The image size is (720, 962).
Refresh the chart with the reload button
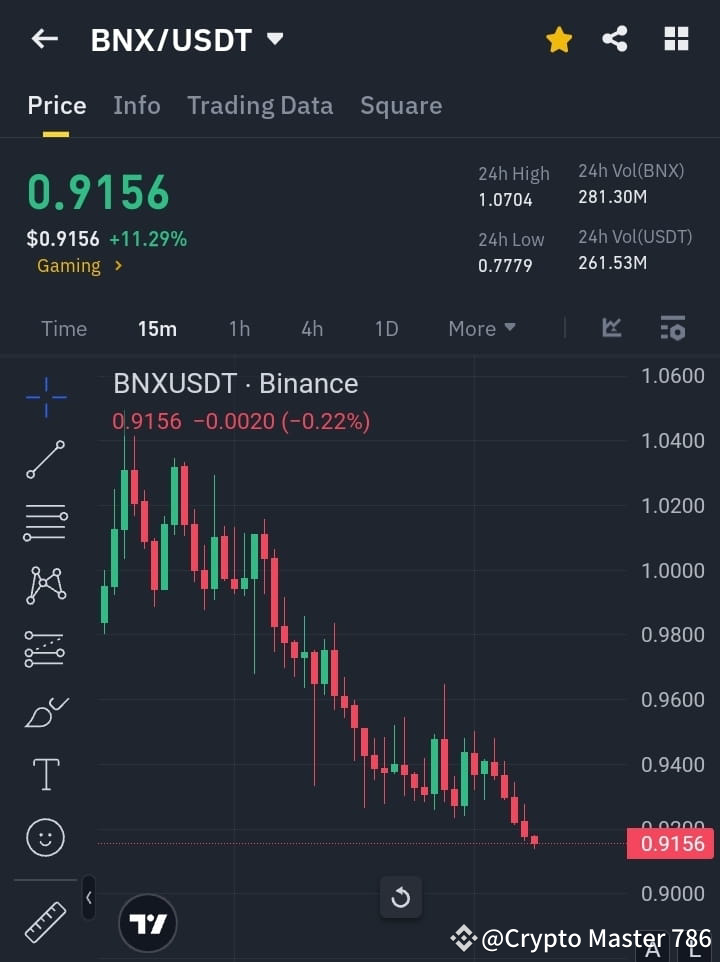point(400,897)
